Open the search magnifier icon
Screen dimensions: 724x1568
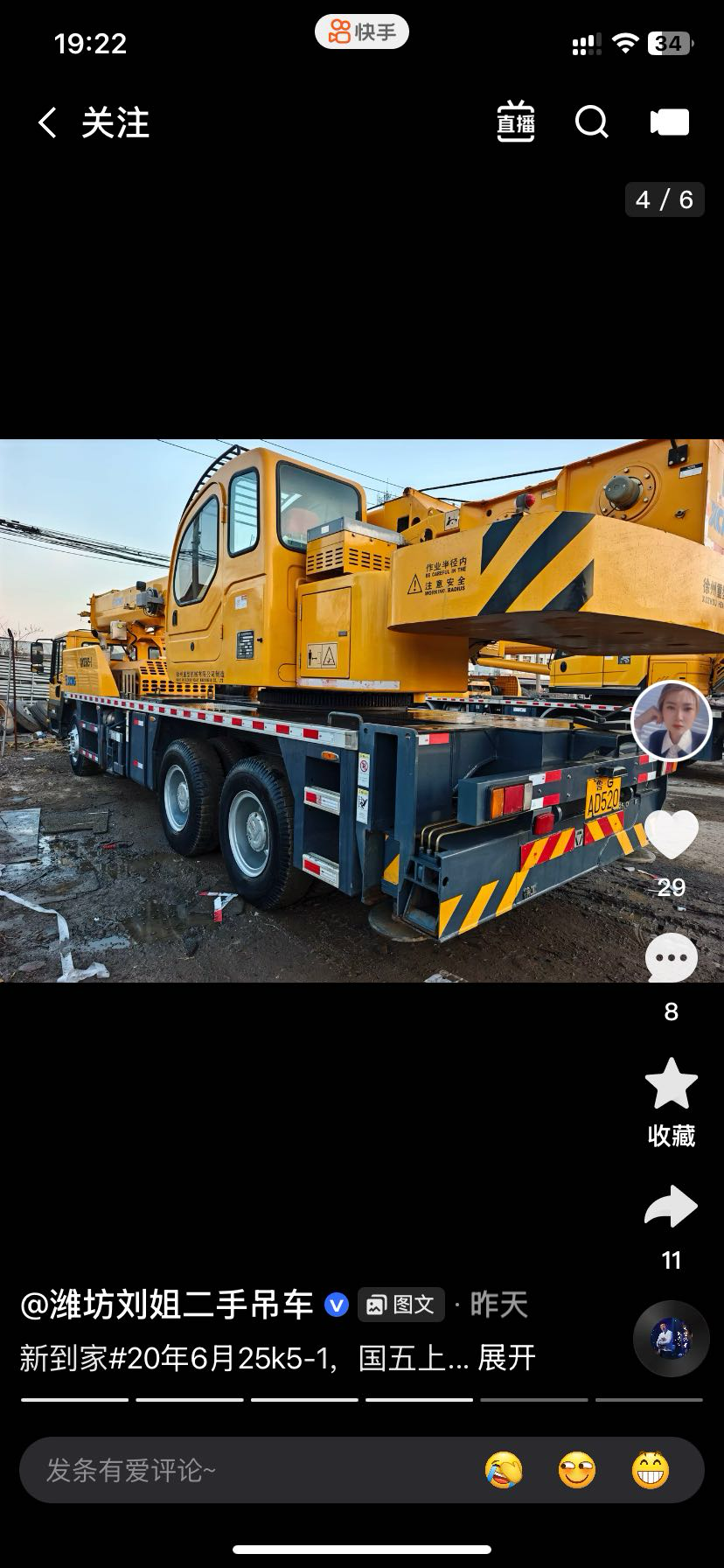(592, 122)
